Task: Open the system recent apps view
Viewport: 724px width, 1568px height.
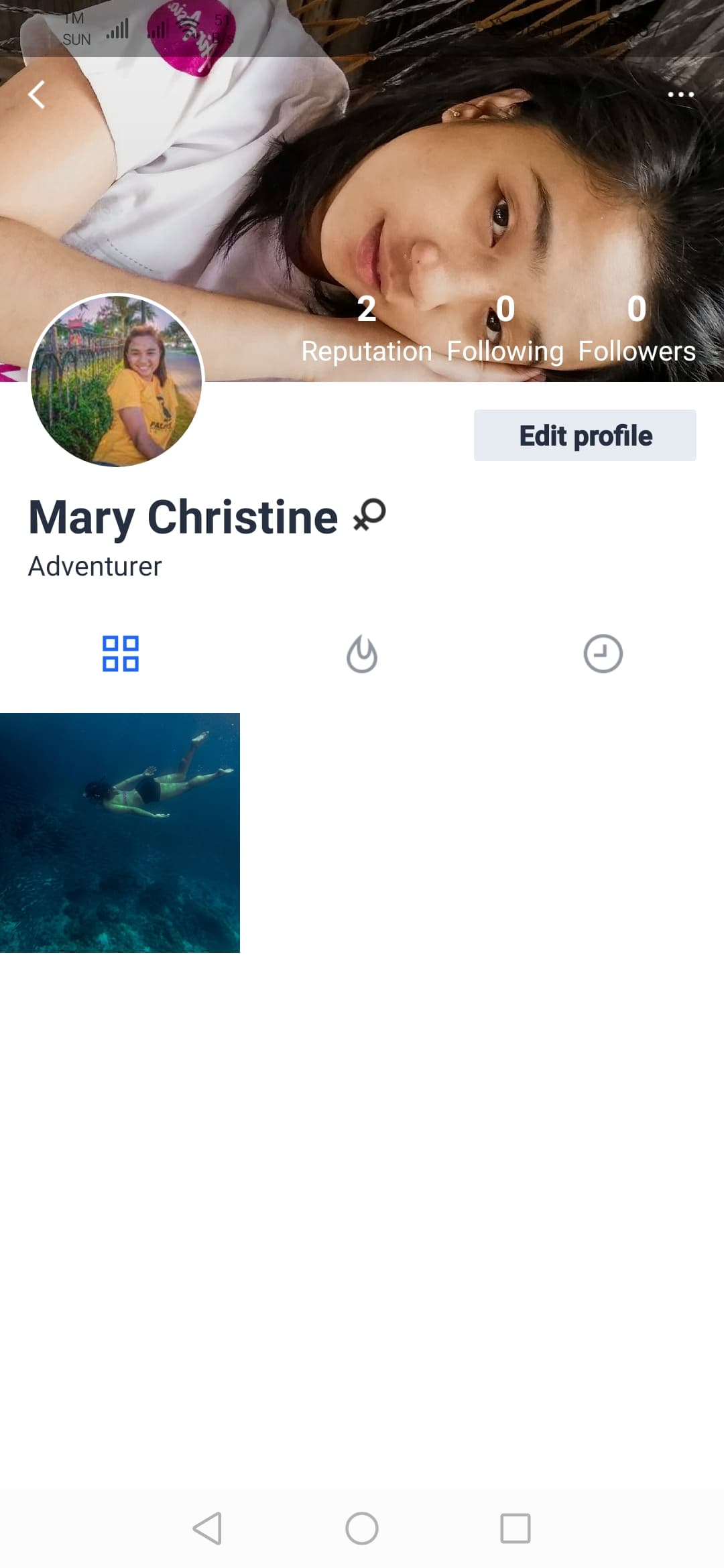Action: pos(515,1528)
